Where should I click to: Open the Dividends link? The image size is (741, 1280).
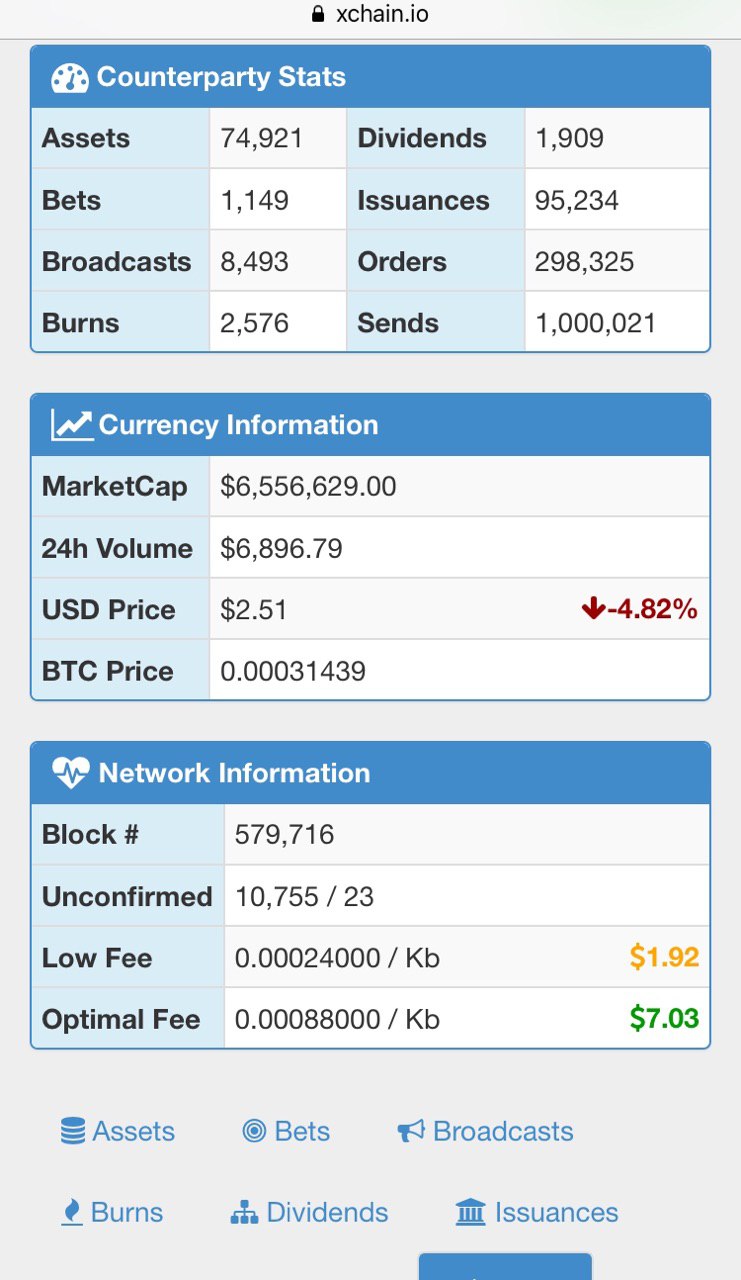[309, 1212]
